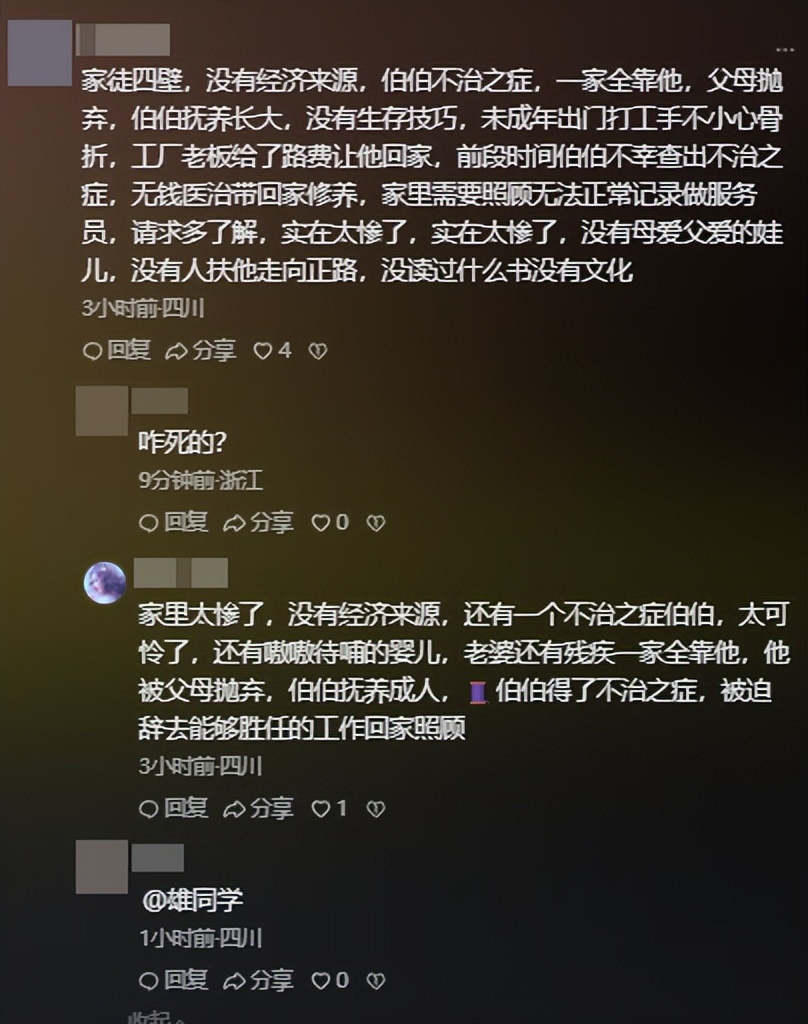
Task: Share the 咋死的? comment
Action: [257, 522]
